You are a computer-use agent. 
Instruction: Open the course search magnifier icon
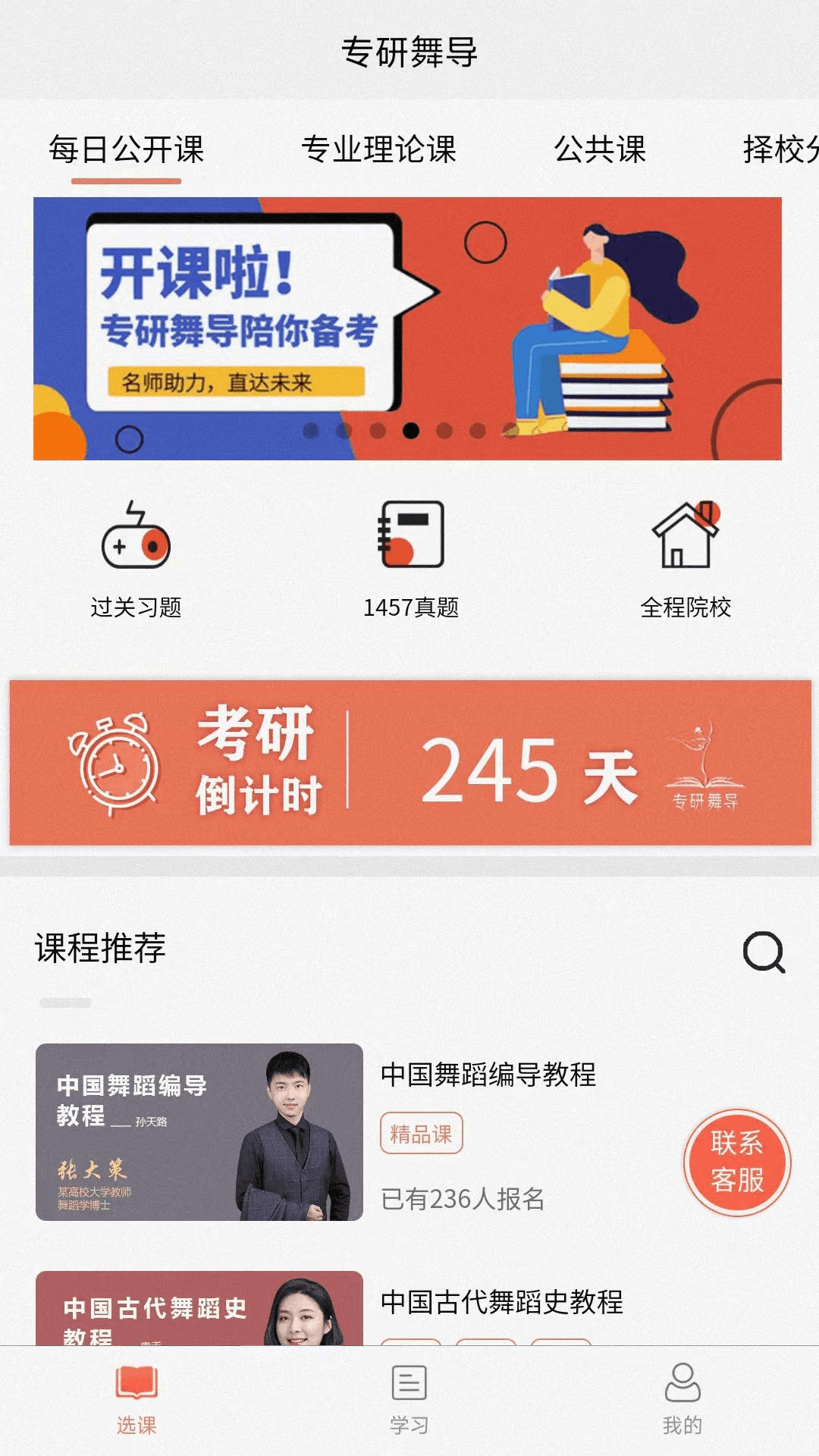pyautogui.click(x=764, y=952)
